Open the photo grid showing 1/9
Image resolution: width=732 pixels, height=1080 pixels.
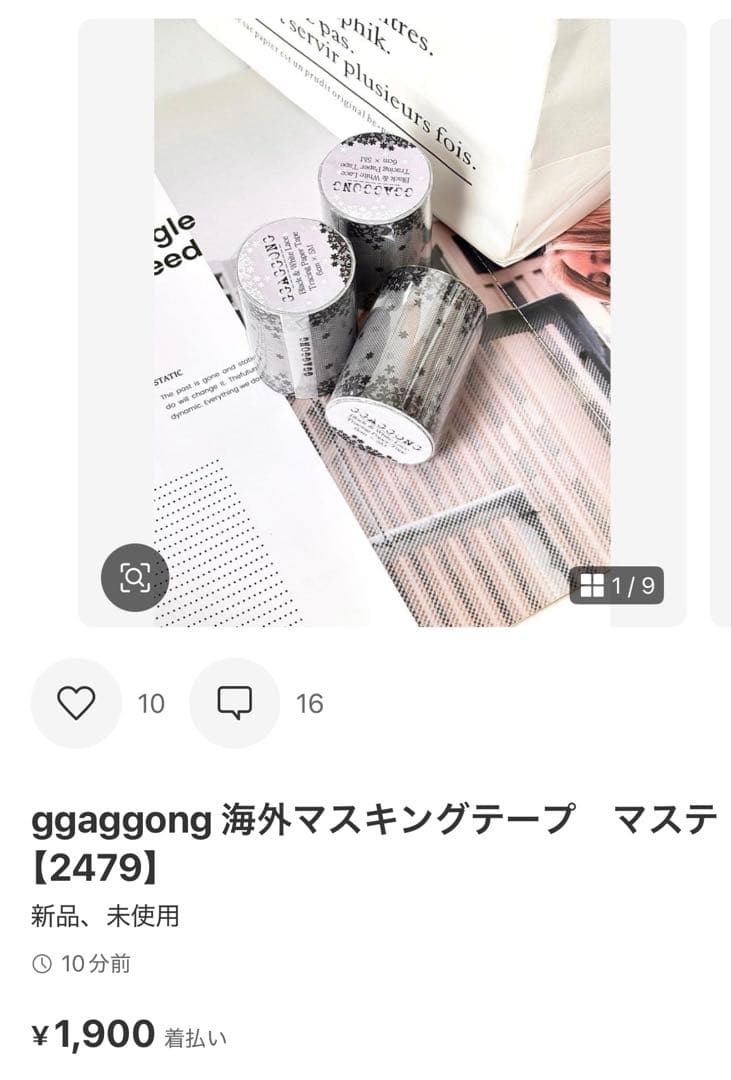617,585
